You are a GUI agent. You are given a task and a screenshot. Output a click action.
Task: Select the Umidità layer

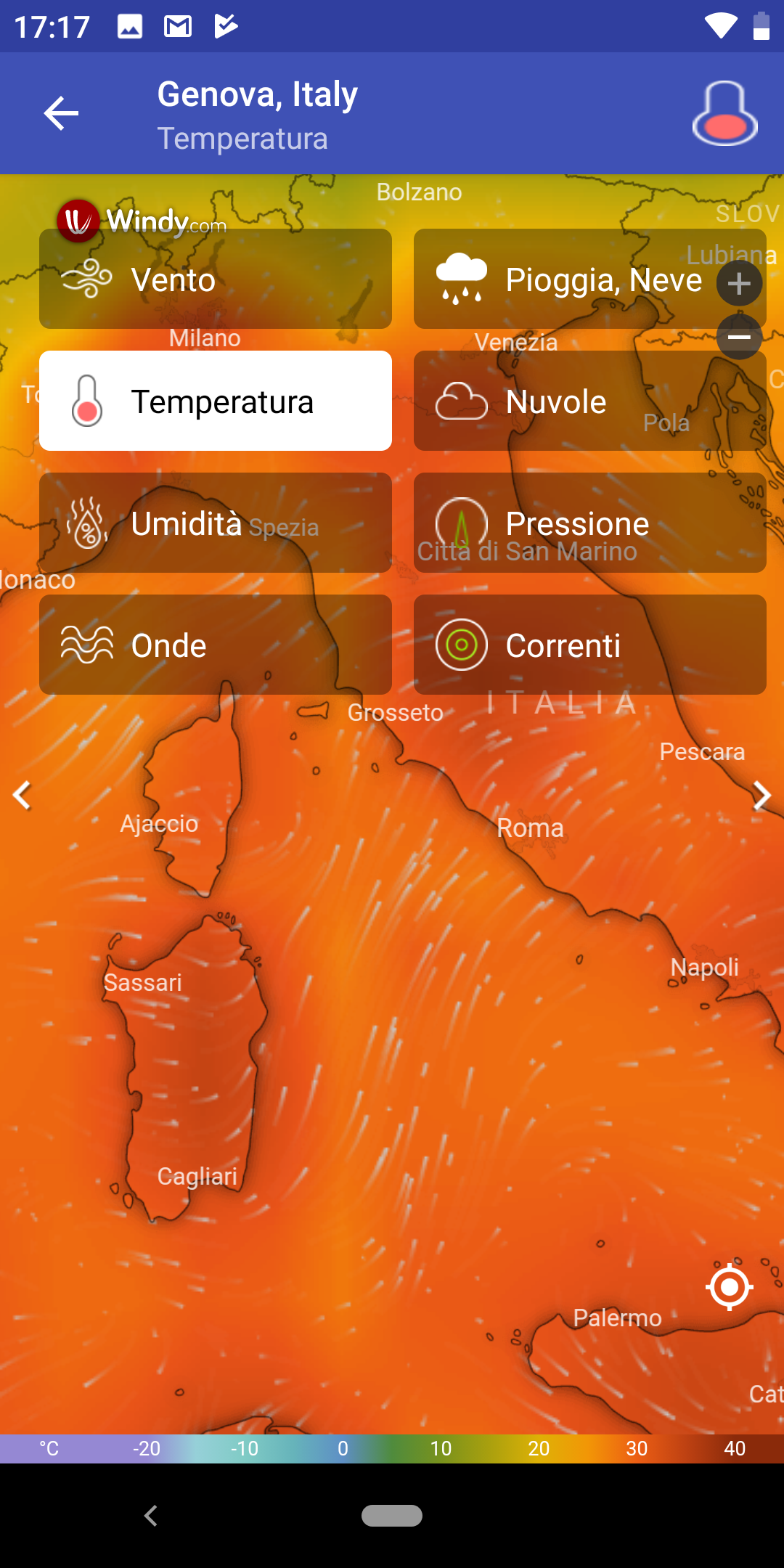[x=216, y=523]
